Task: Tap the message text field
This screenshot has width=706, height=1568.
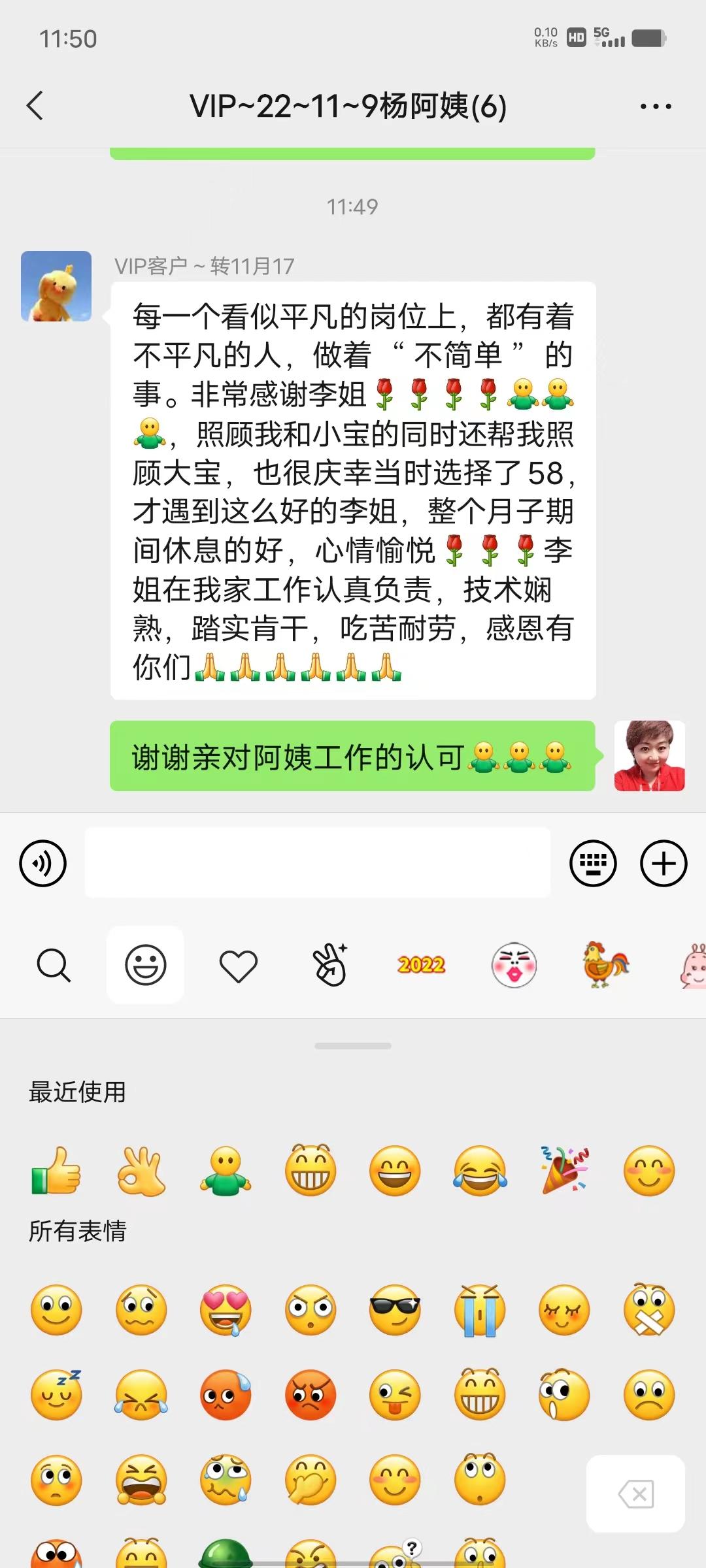Action: (318, 862)
